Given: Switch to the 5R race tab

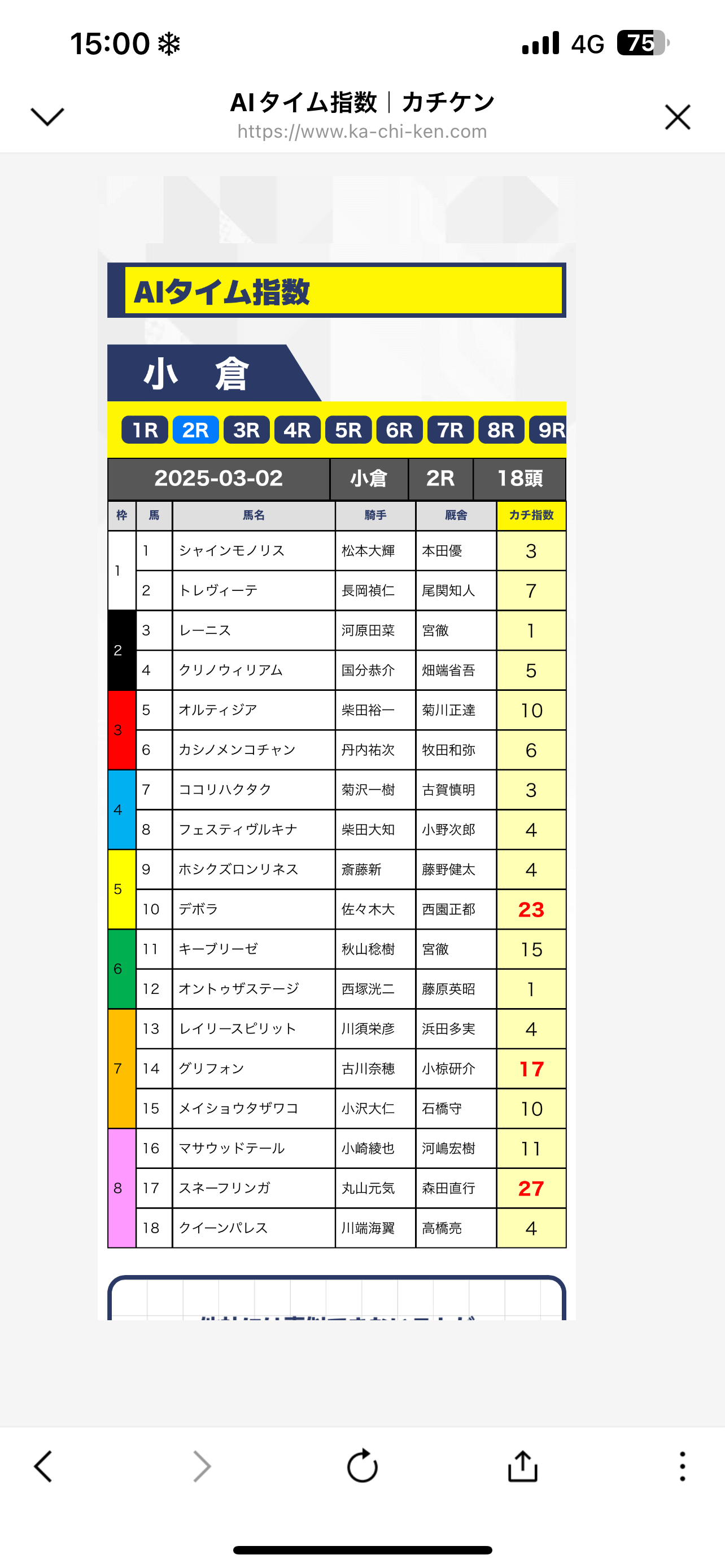Looking at the screenshot, I should click(x=349, y=430).
